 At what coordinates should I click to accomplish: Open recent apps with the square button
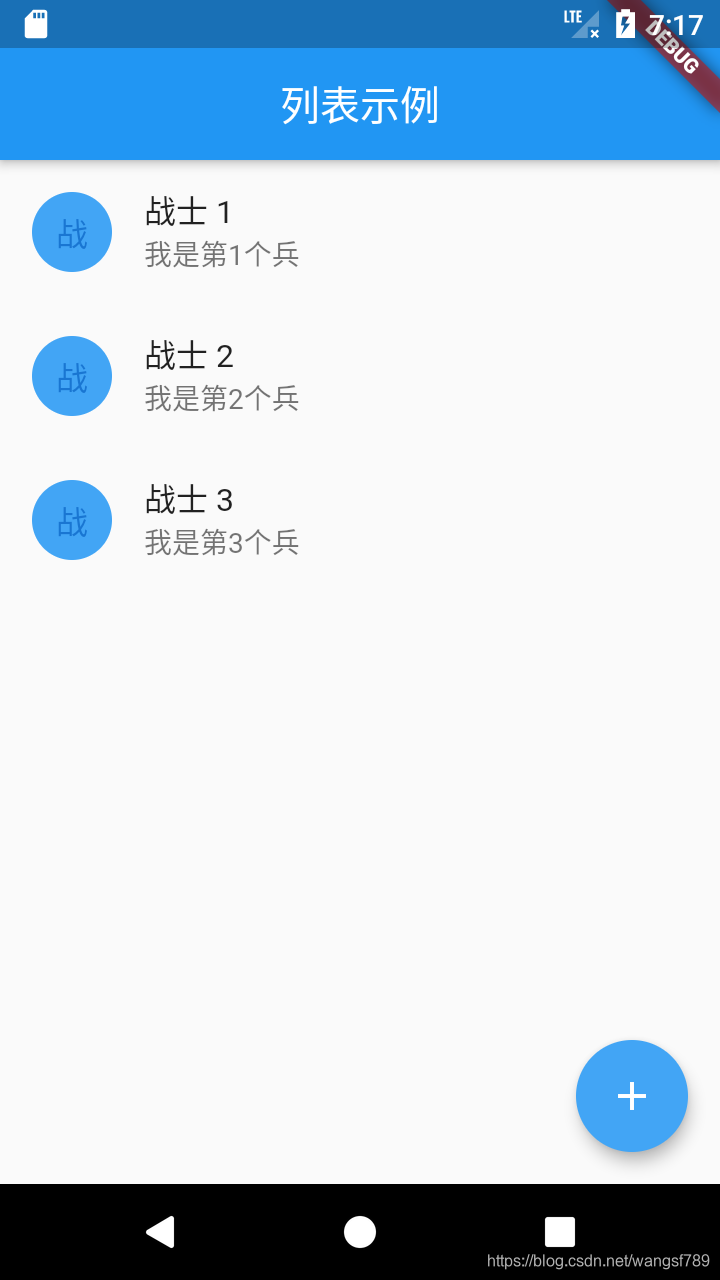point(560,1232)
